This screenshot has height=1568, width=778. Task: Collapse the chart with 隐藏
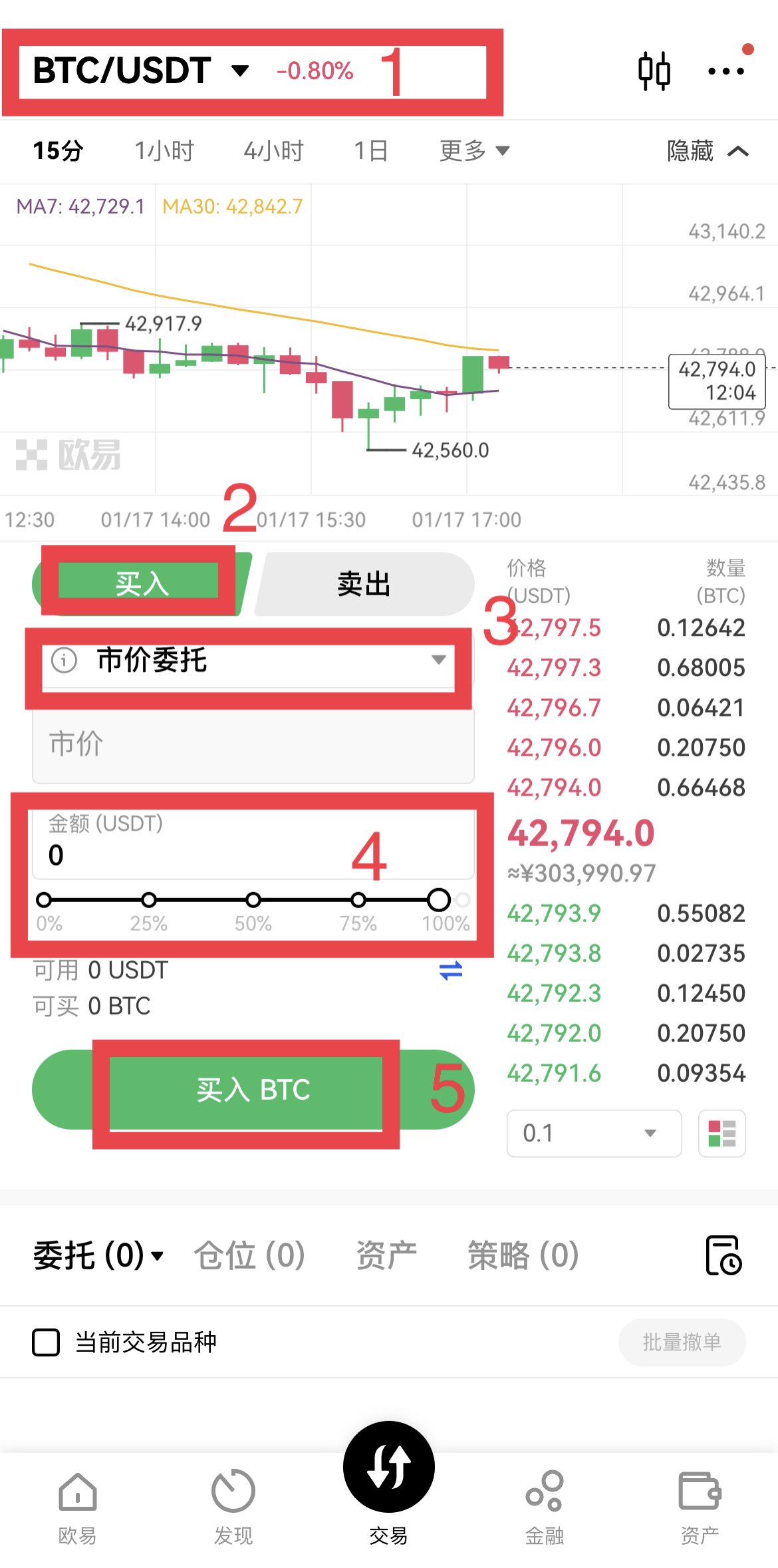(707, 151)
